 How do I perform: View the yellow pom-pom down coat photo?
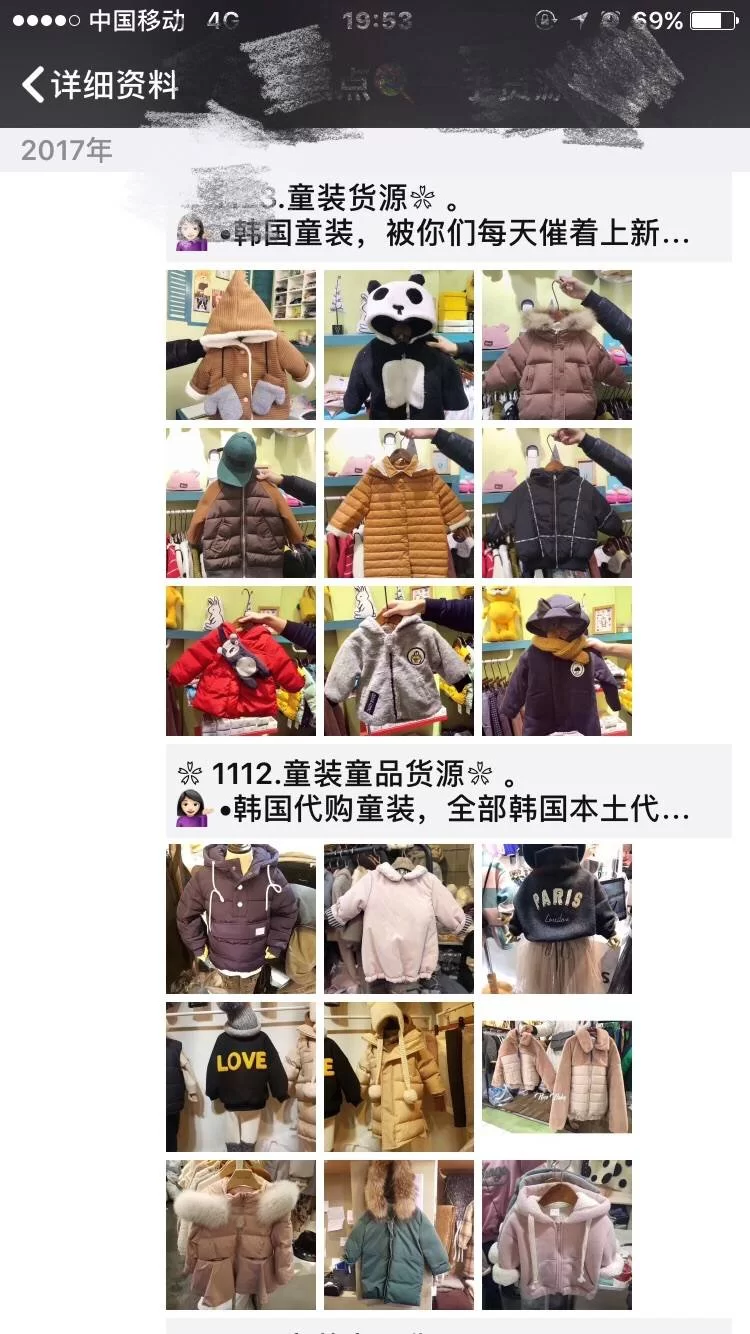pos(399,1077)
